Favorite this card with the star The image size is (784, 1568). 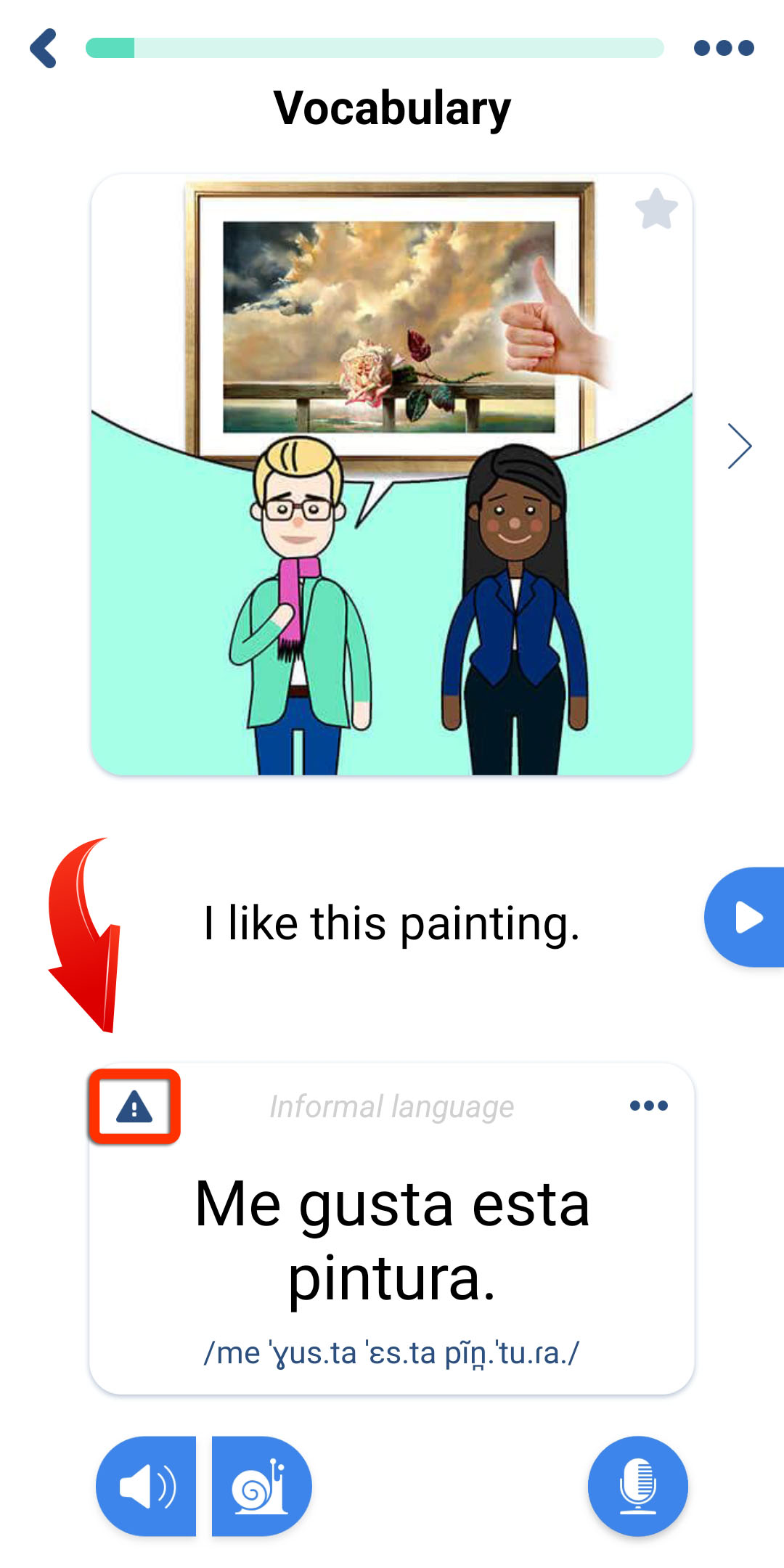coord(656,209)
